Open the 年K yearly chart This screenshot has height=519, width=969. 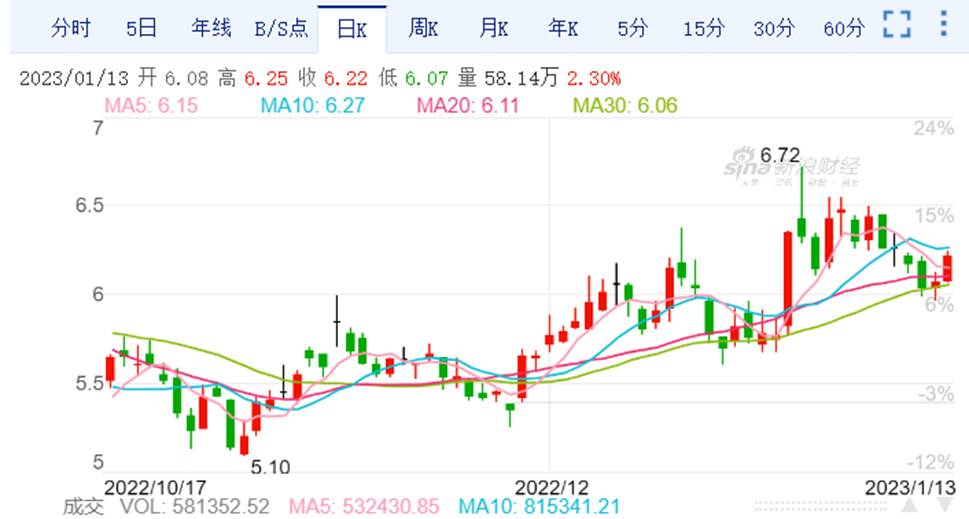(x=563, y=29)
